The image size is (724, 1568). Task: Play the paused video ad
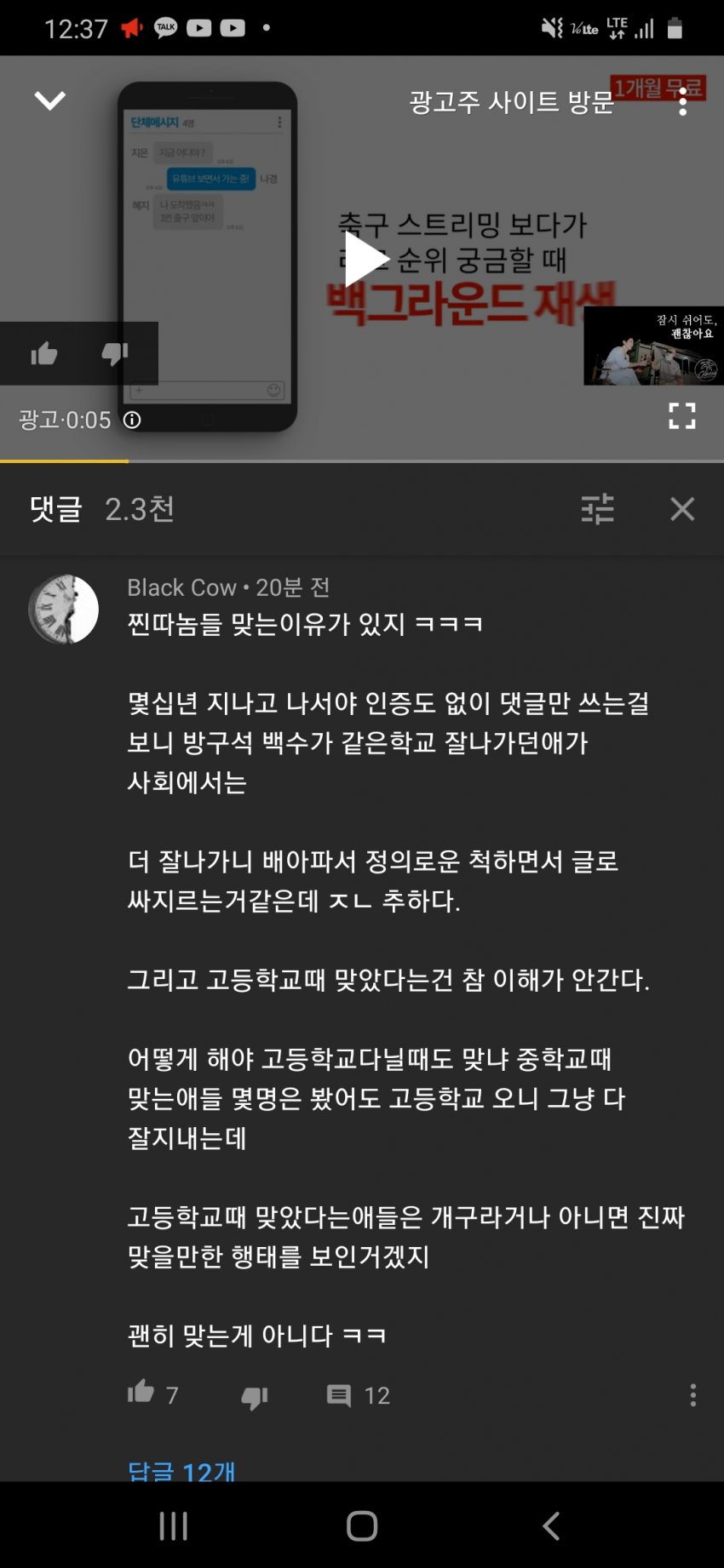[x=365, y=260]
